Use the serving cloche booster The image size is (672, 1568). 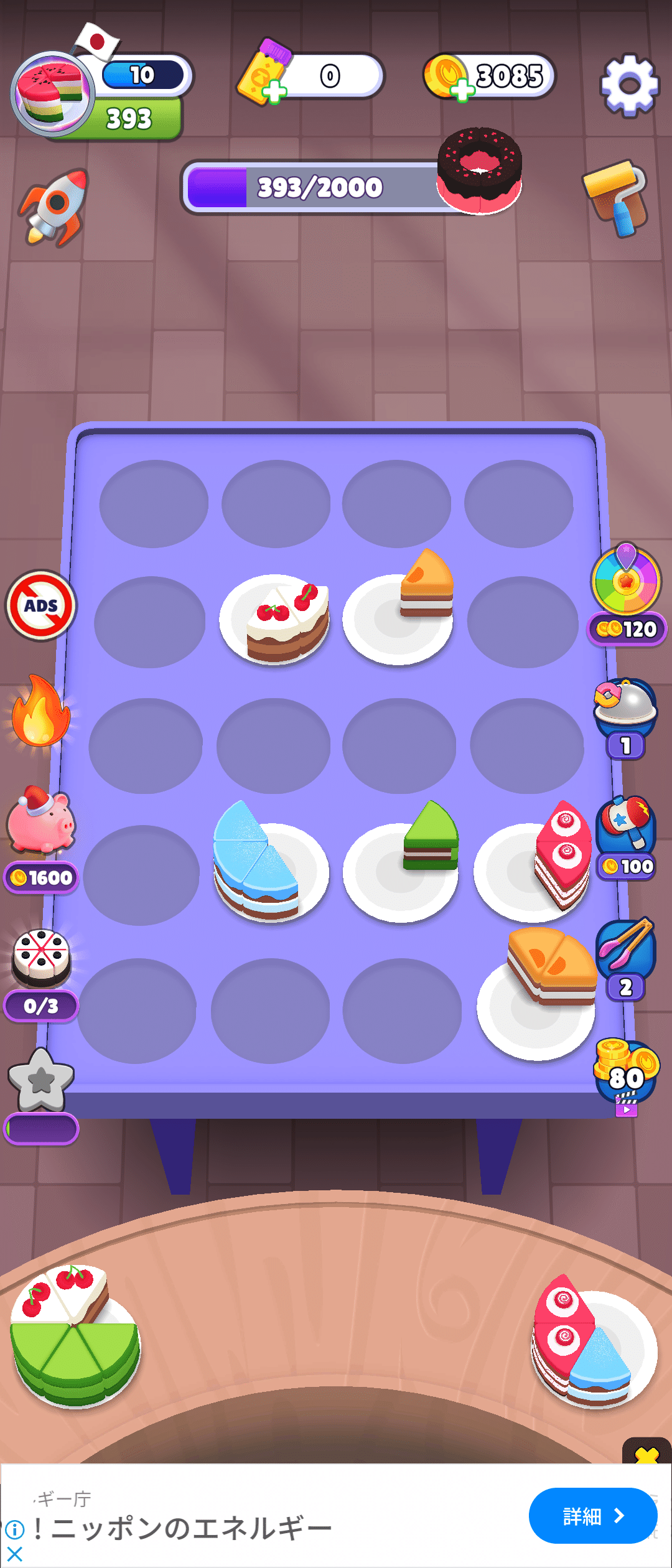pyautogui.click(x=625, y=709)
